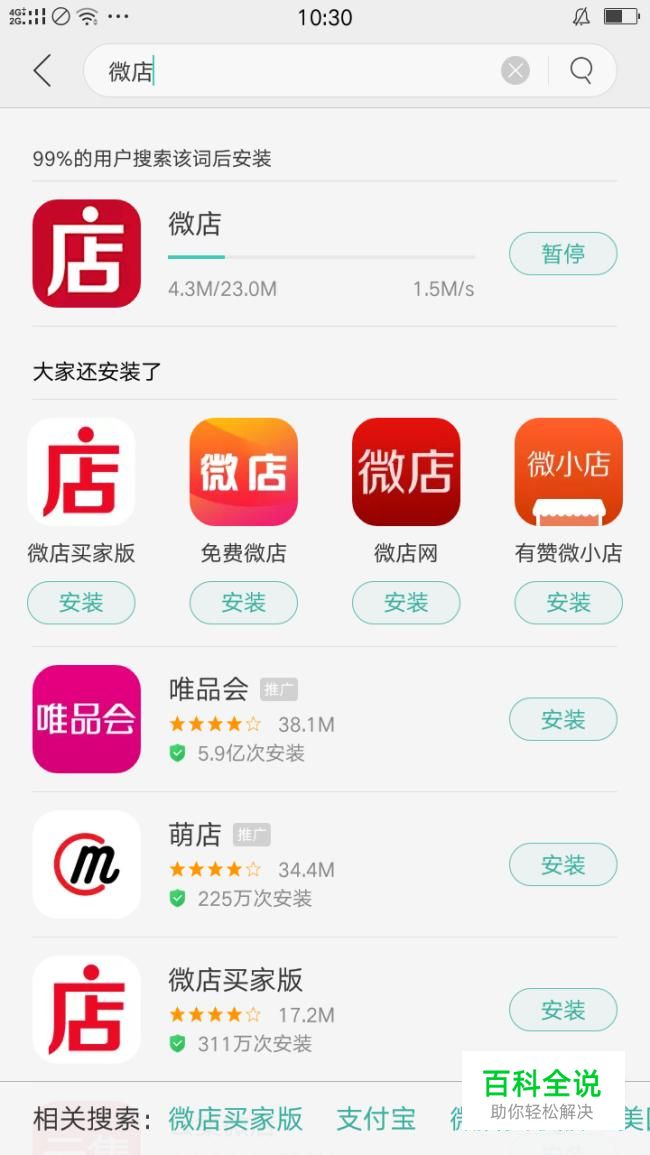Clear the search text 微店

click(515, 71)
